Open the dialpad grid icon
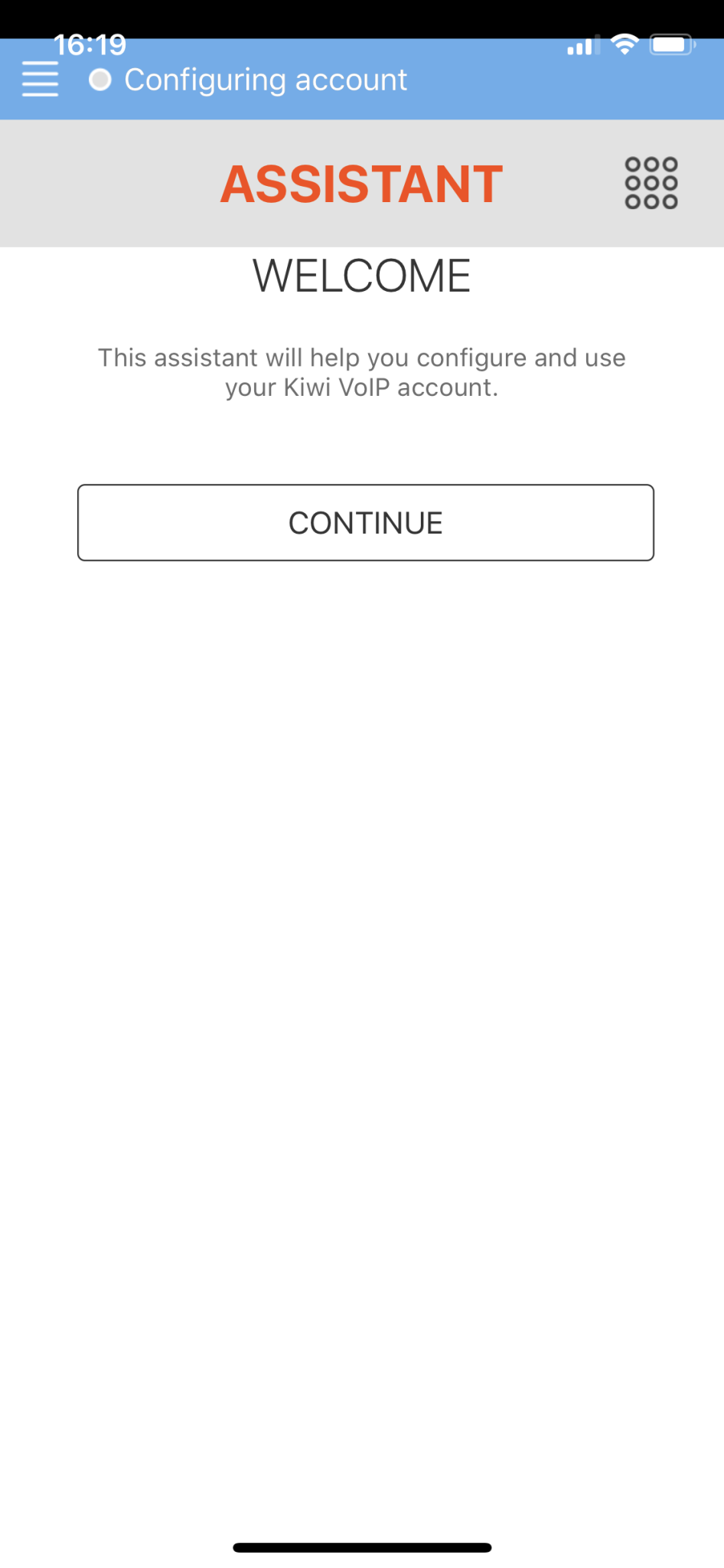 (651, 183)
